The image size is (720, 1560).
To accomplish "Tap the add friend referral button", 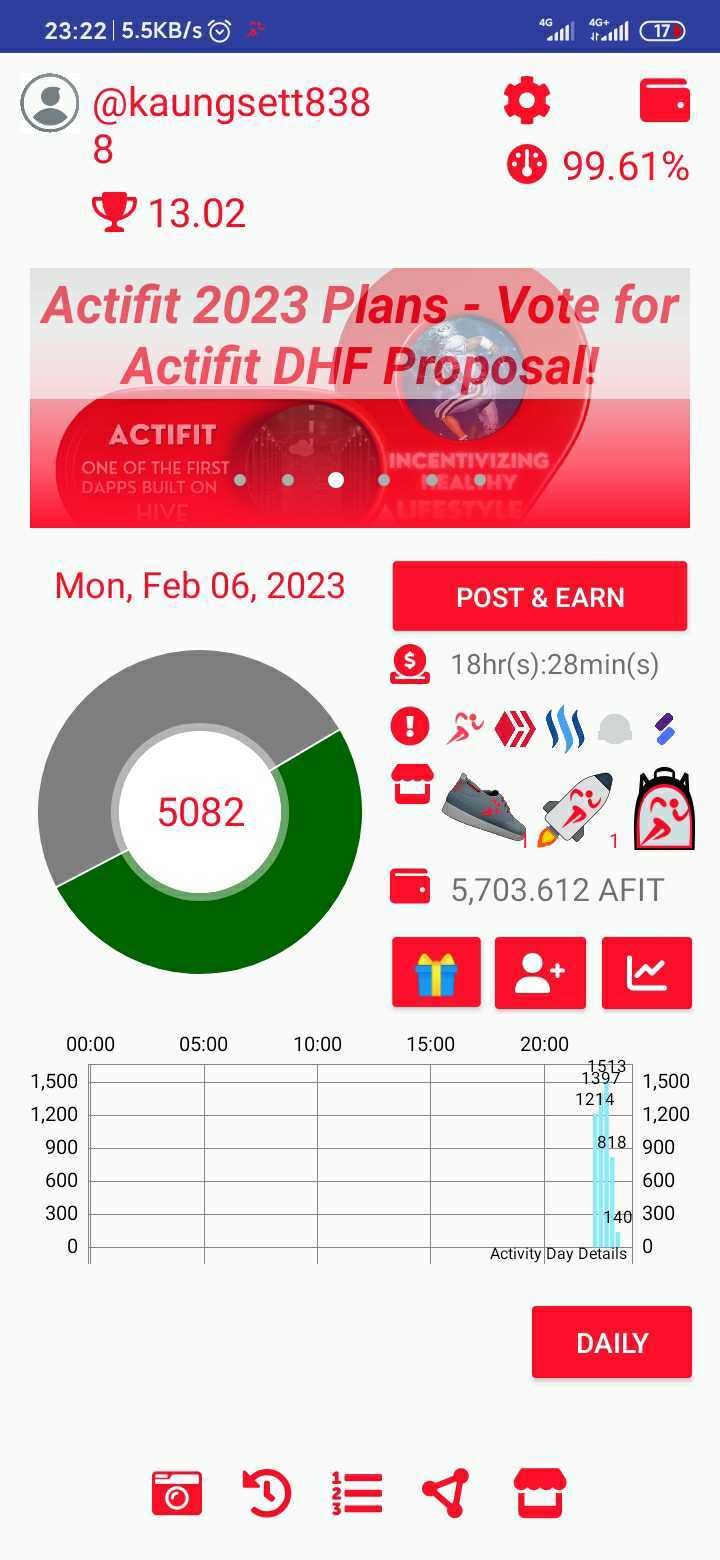I will point(541,973).
